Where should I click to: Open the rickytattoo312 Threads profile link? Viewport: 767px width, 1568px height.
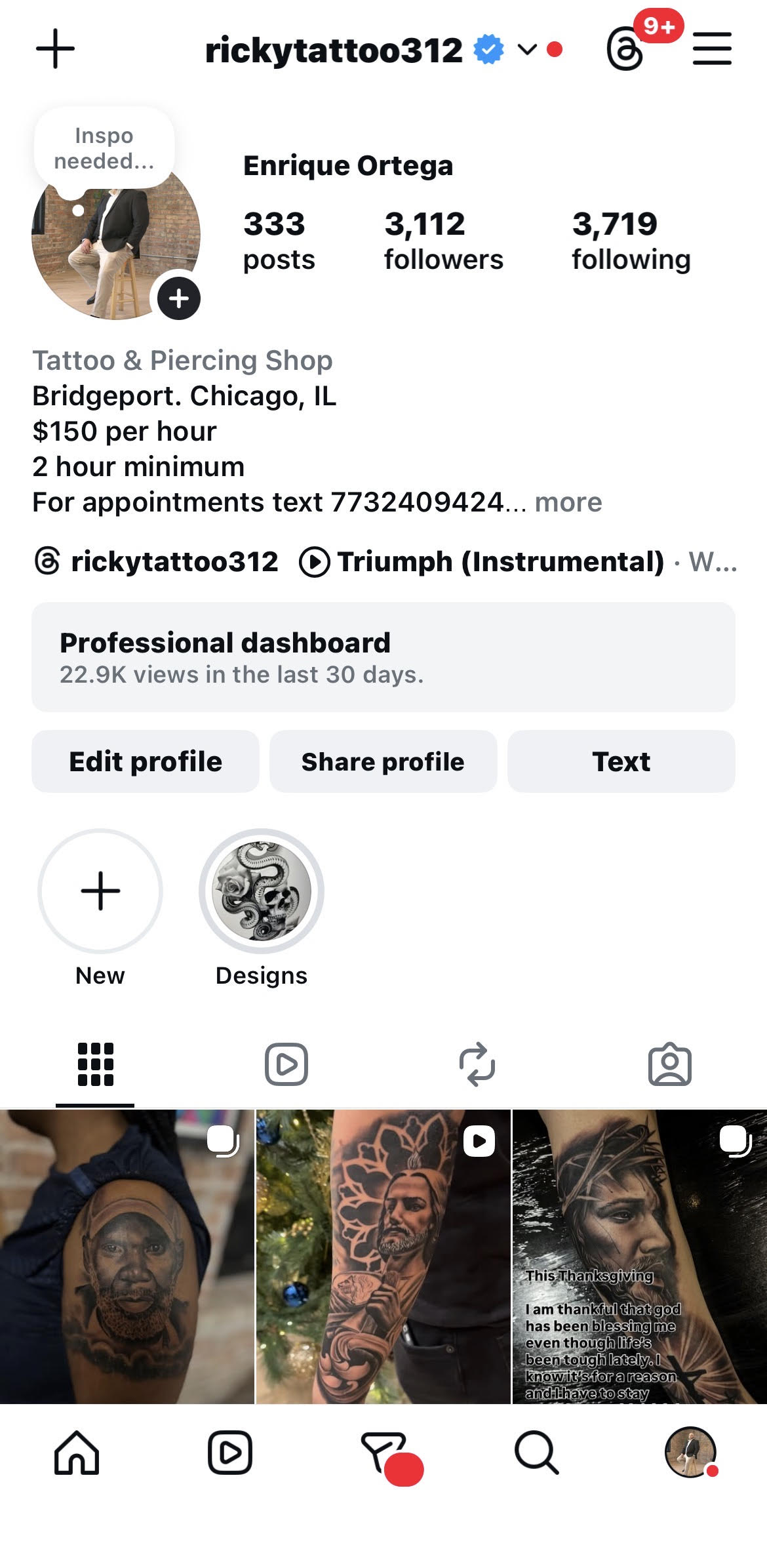coord(157,562)
